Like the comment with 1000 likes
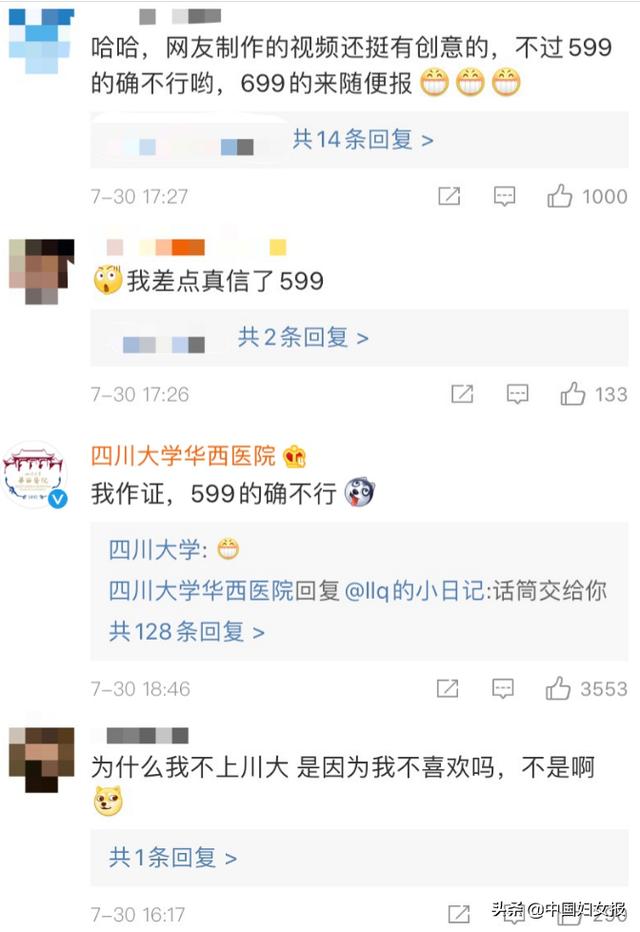 (560, 196)
